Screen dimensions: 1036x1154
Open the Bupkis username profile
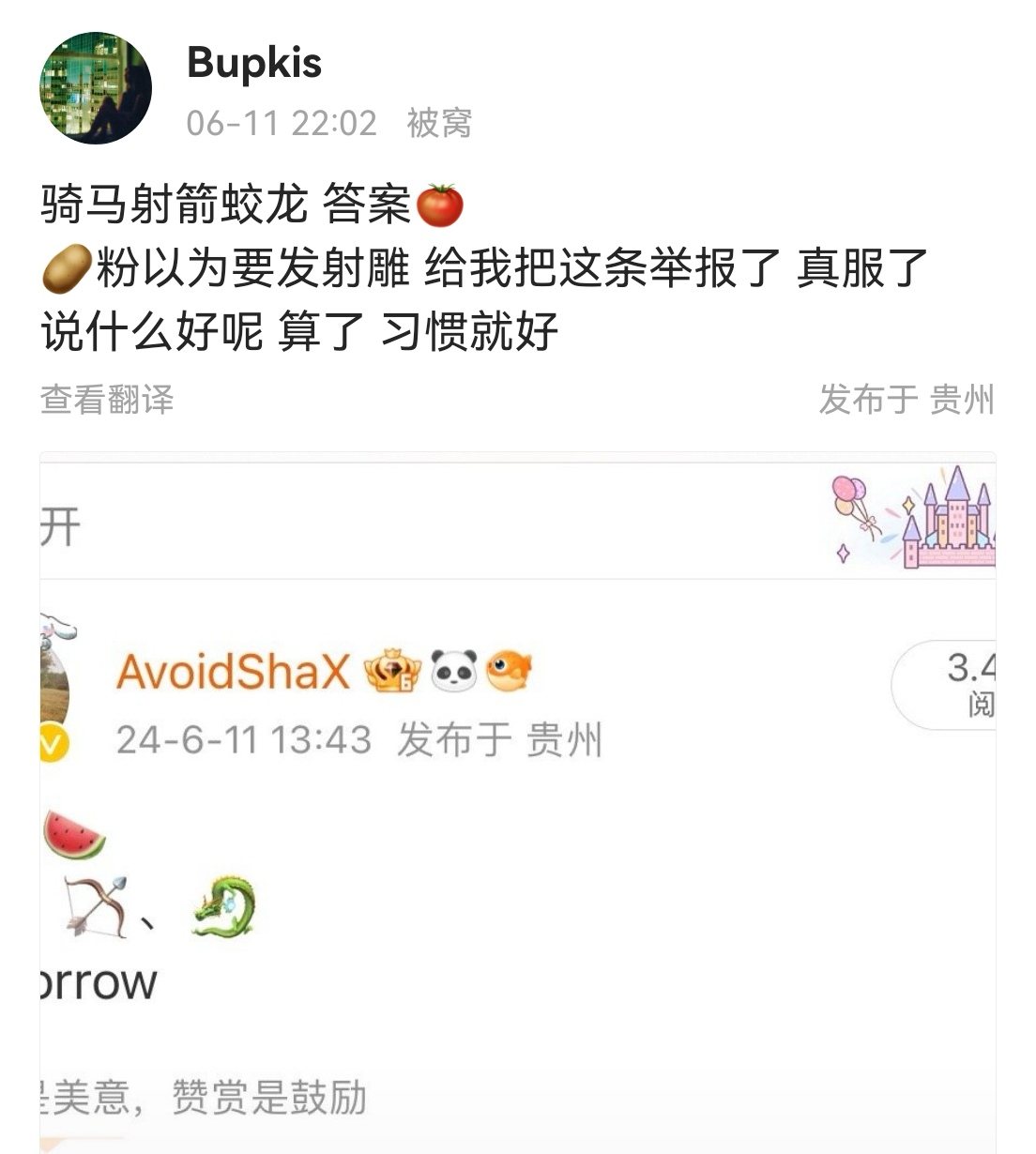[254, 63]
